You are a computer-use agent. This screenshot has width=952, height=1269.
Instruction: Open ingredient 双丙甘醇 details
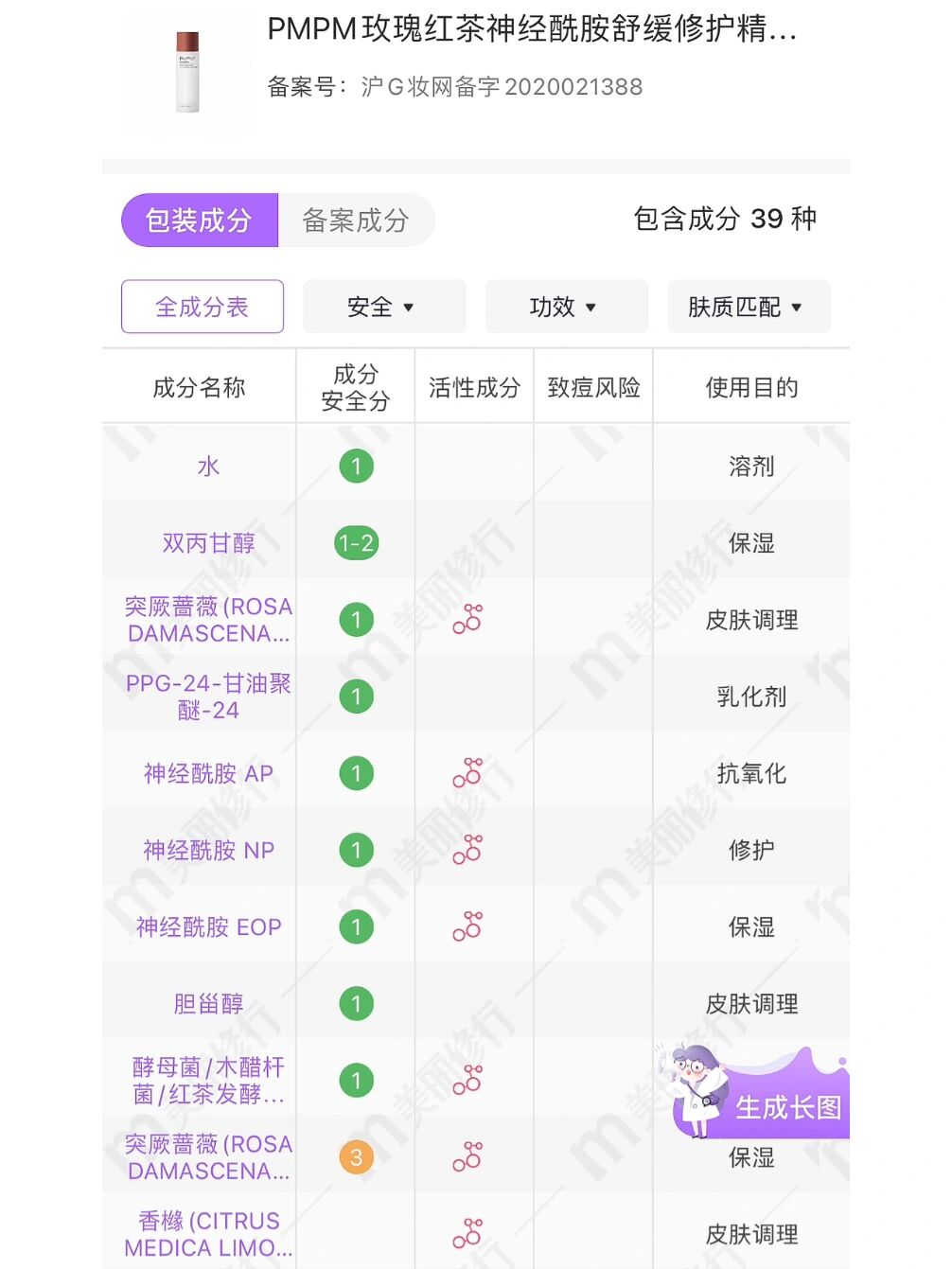[208, 543]
